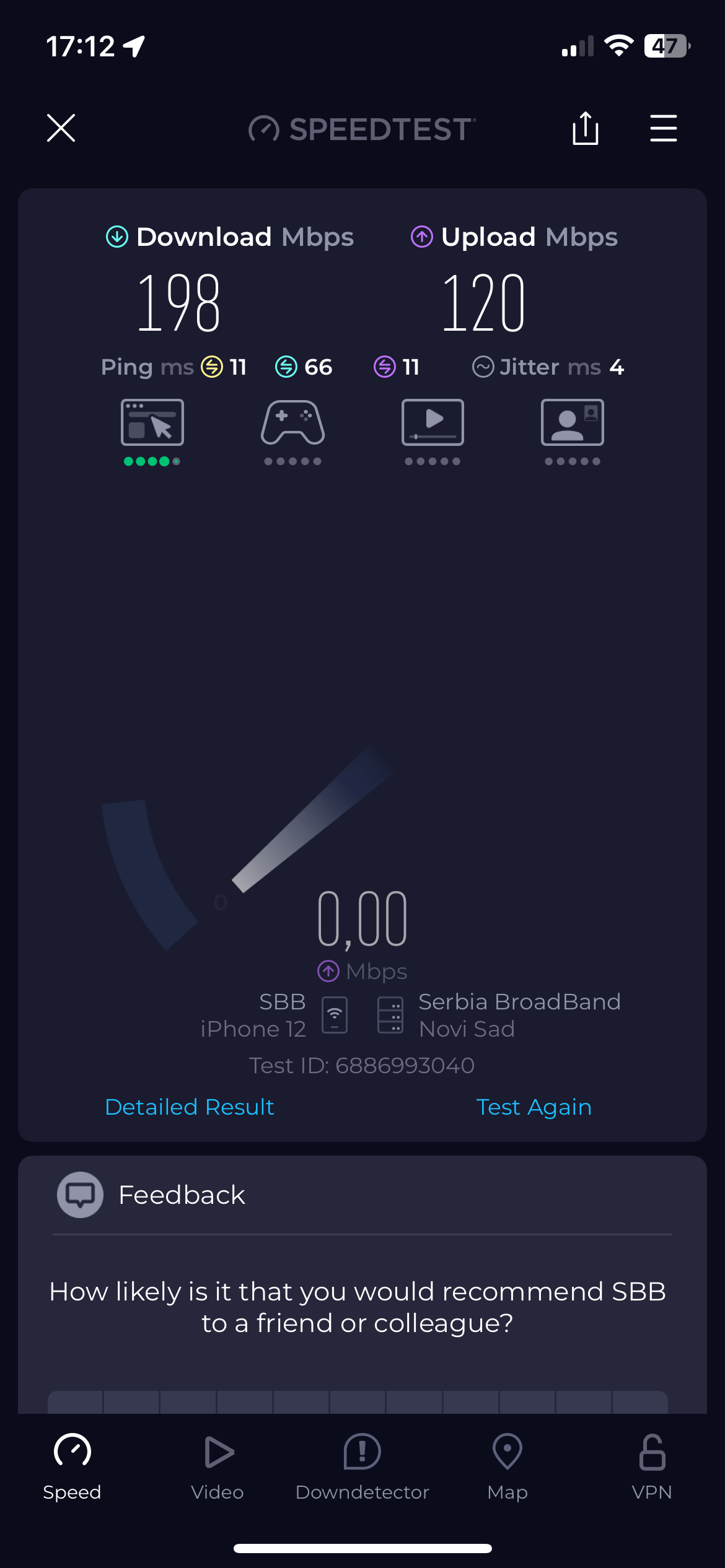Open the Detailed Result link
This screenshot has width=725, height=1568.
click(x=190, y=1107)
